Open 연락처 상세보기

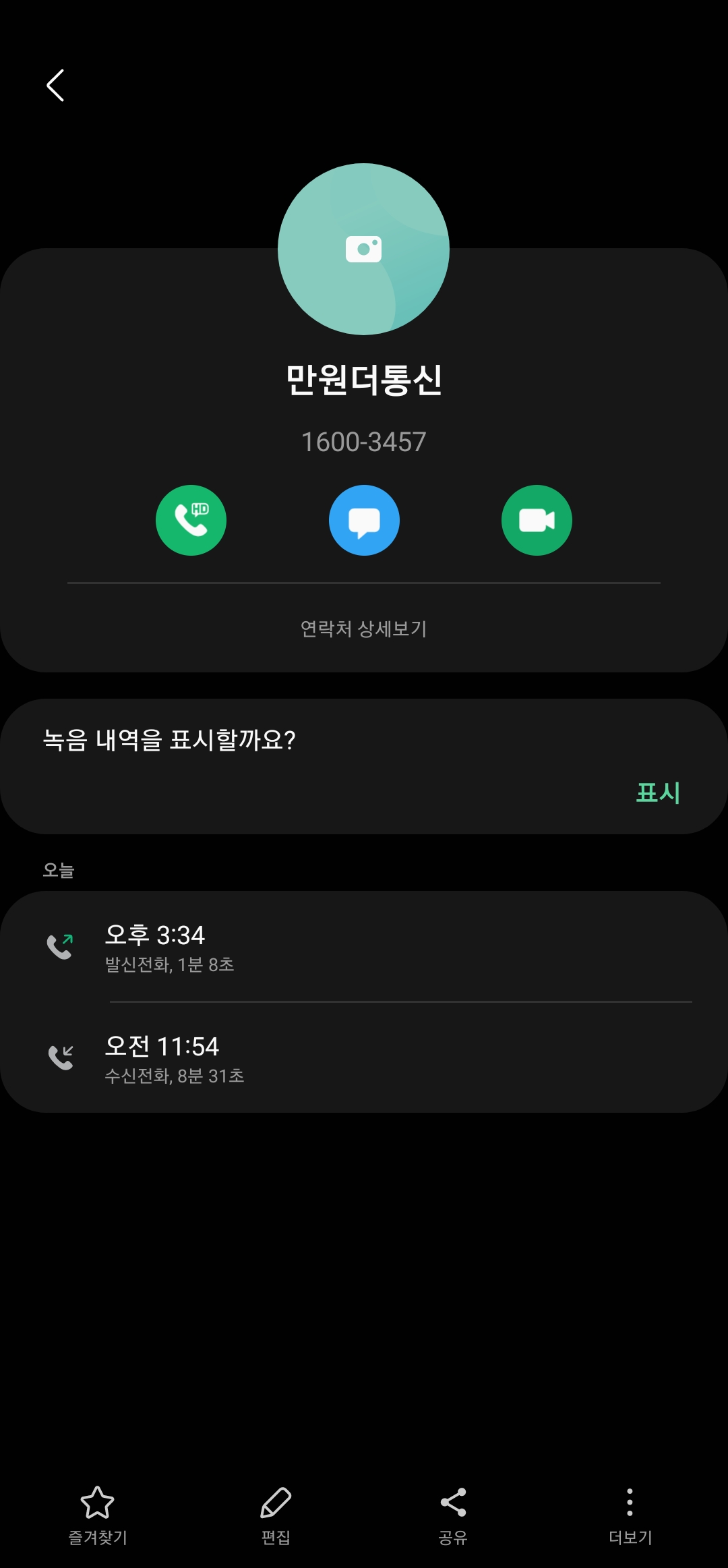pyautogui.click(x=363, y=629)
